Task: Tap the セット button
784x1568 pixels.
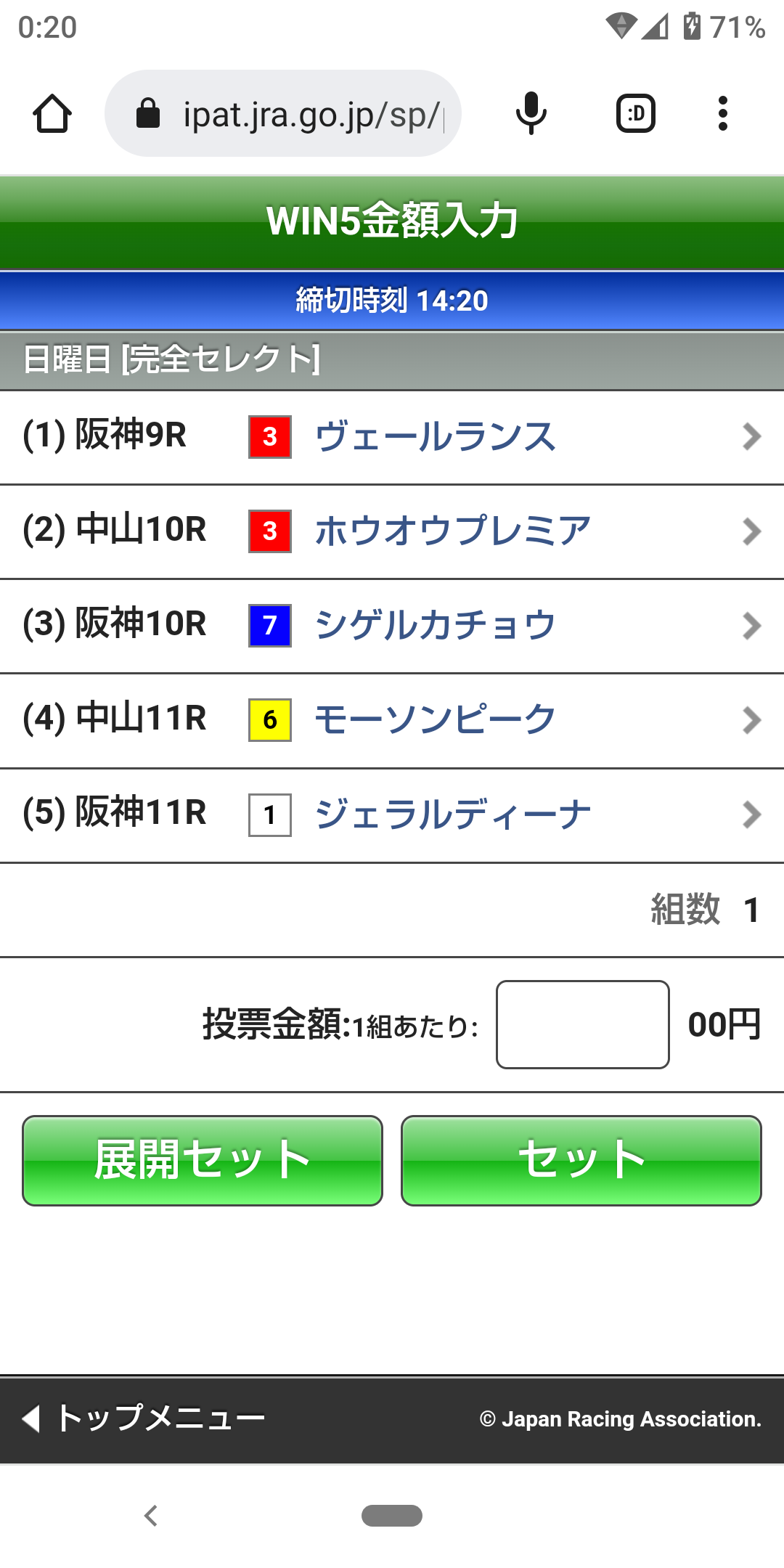Action: coord(581,1160)
